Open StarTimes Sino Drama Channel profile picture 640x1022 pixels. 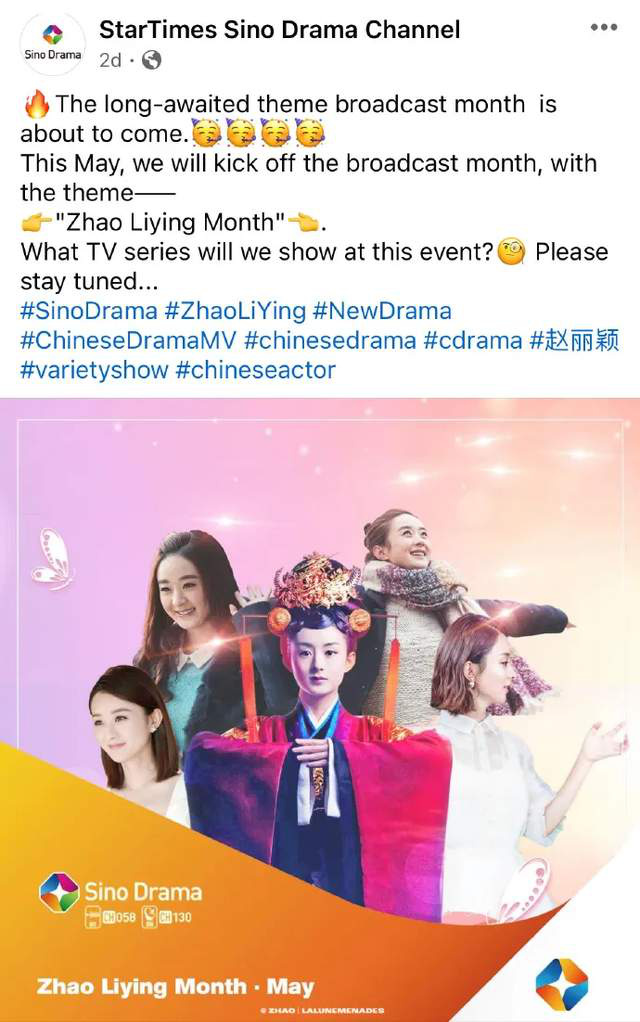click(x=52, y=44)
